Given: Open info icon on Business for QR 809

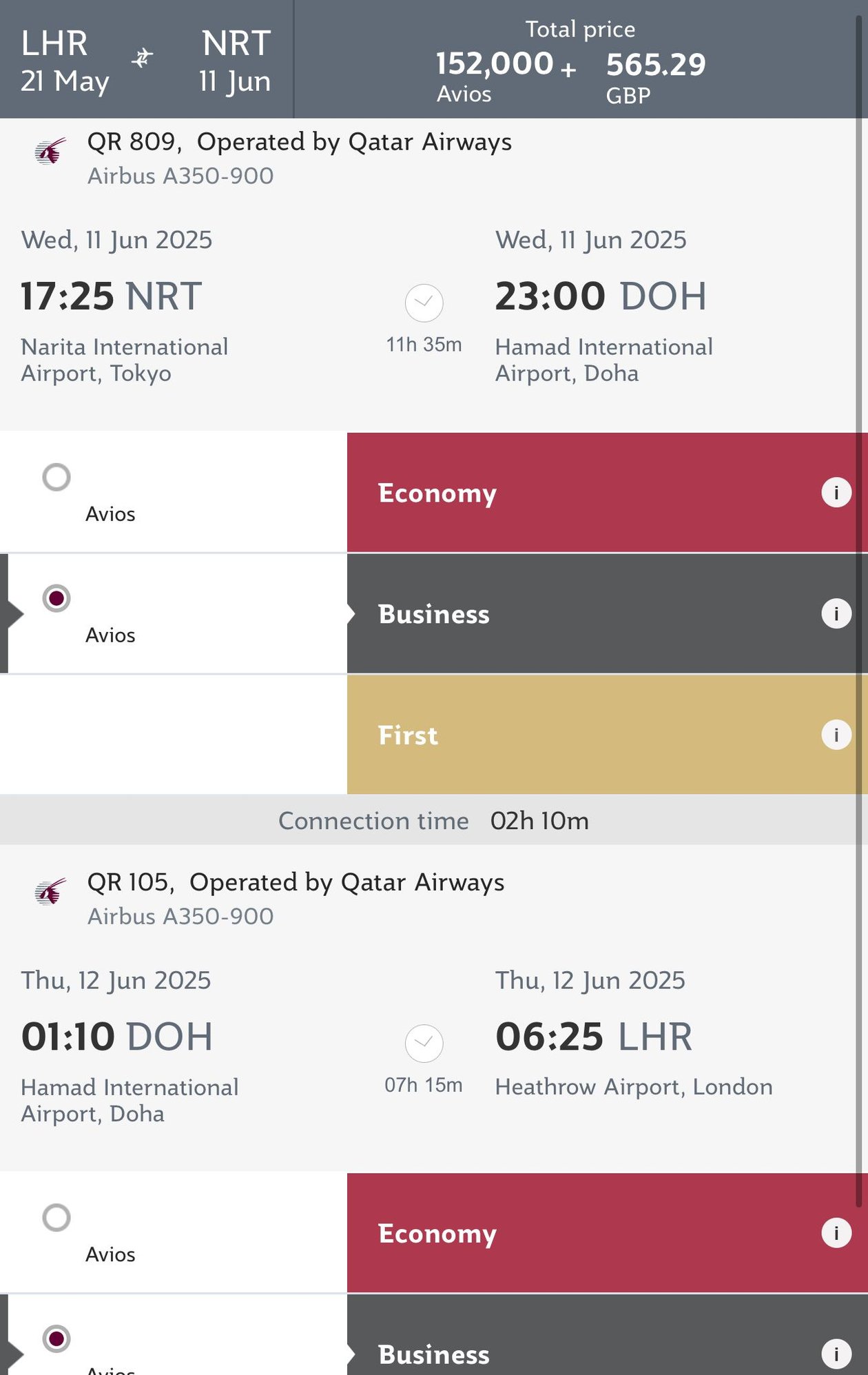Looking at the screenshot, I should click(836, 613).
